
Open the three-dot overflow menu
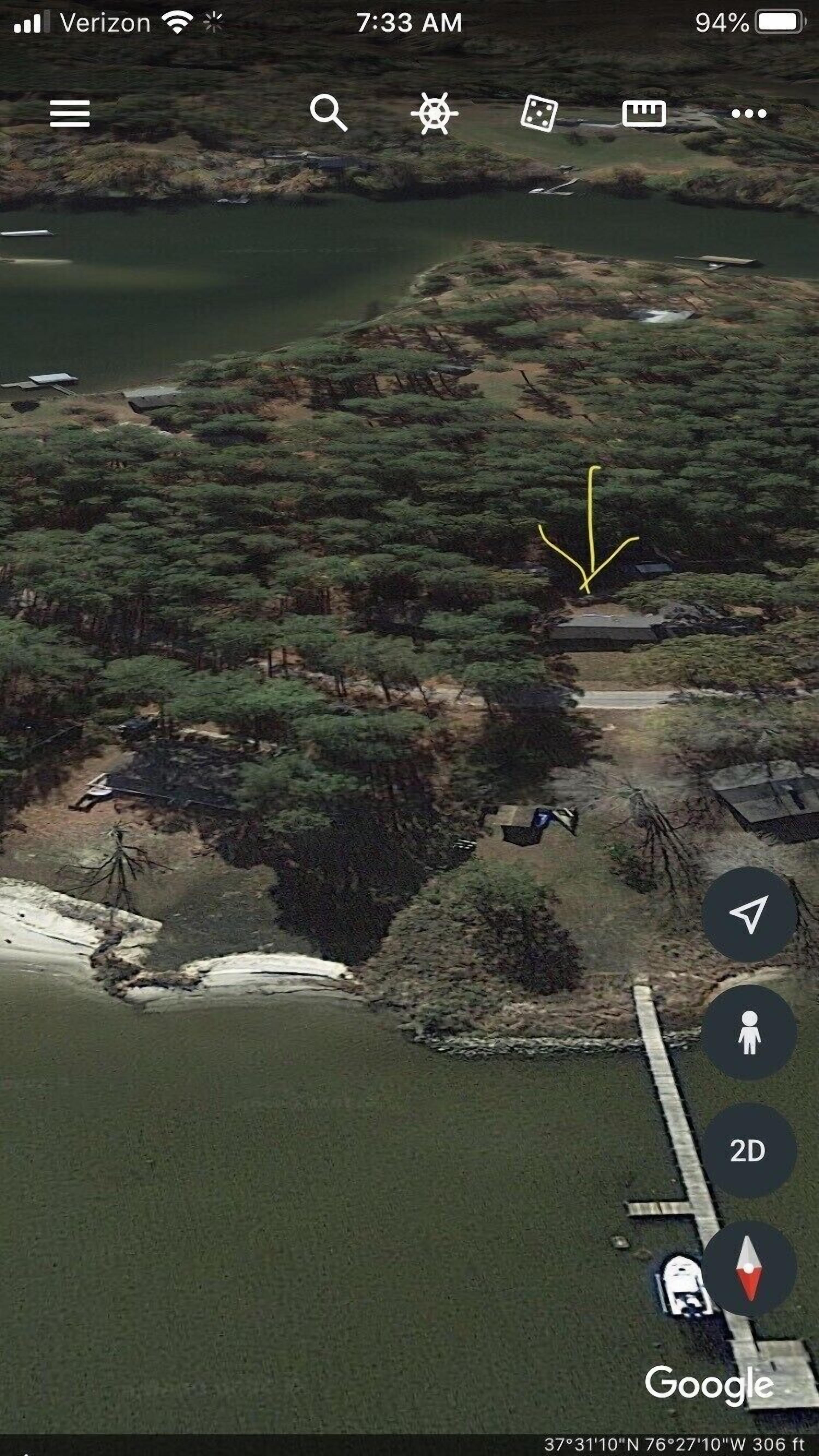[748, 114]
